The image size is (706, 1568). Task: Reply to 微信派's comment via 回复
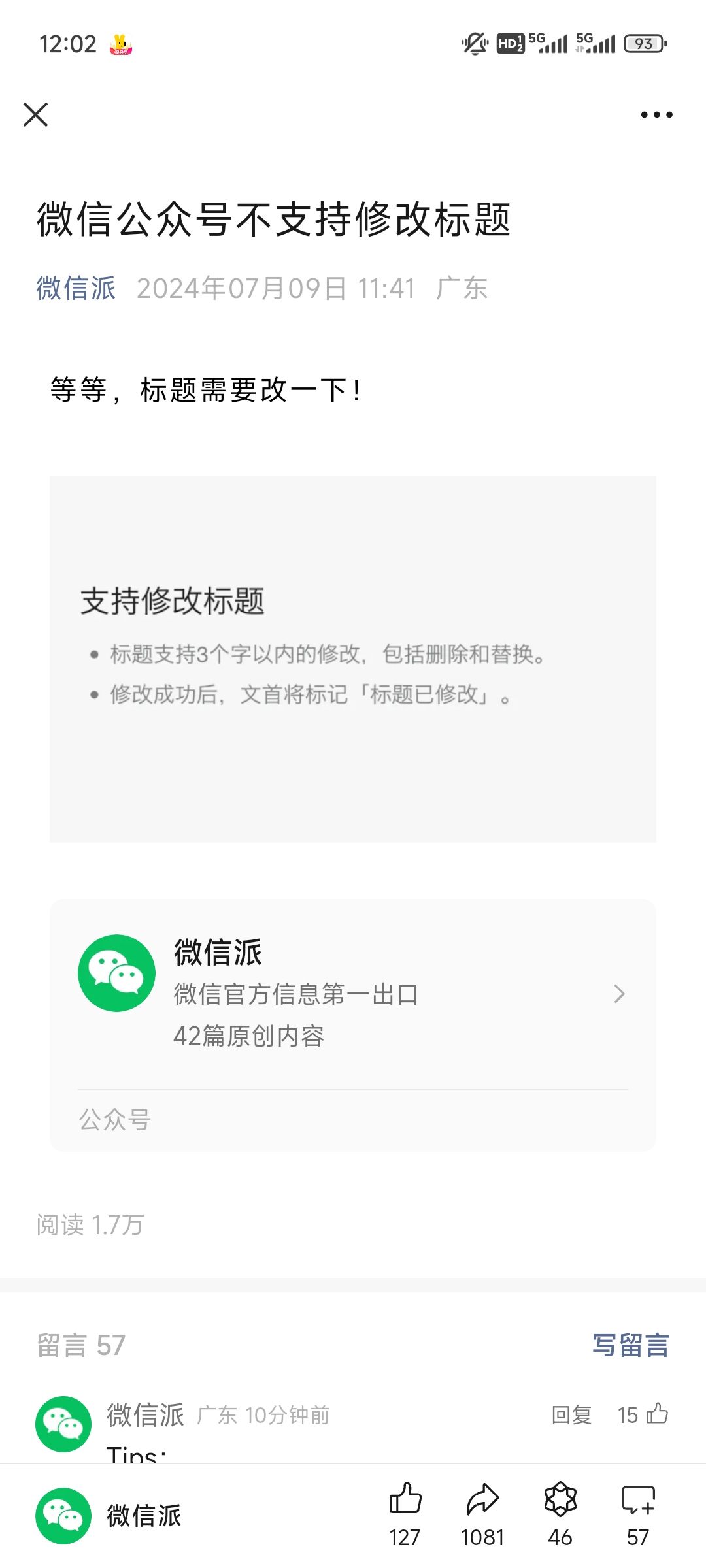coord(571,1415)
